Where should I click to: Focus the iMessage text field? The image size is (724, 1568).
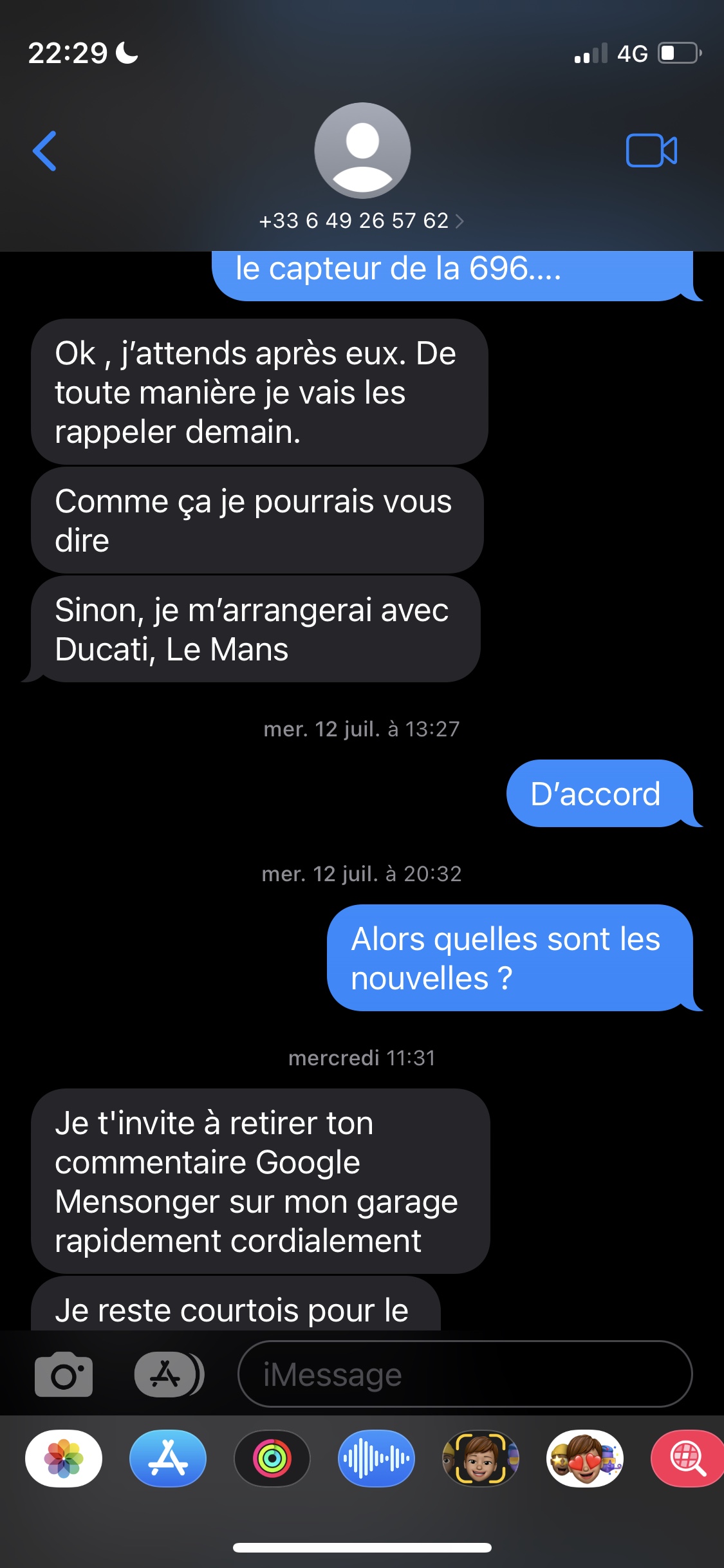(465, 1374)
